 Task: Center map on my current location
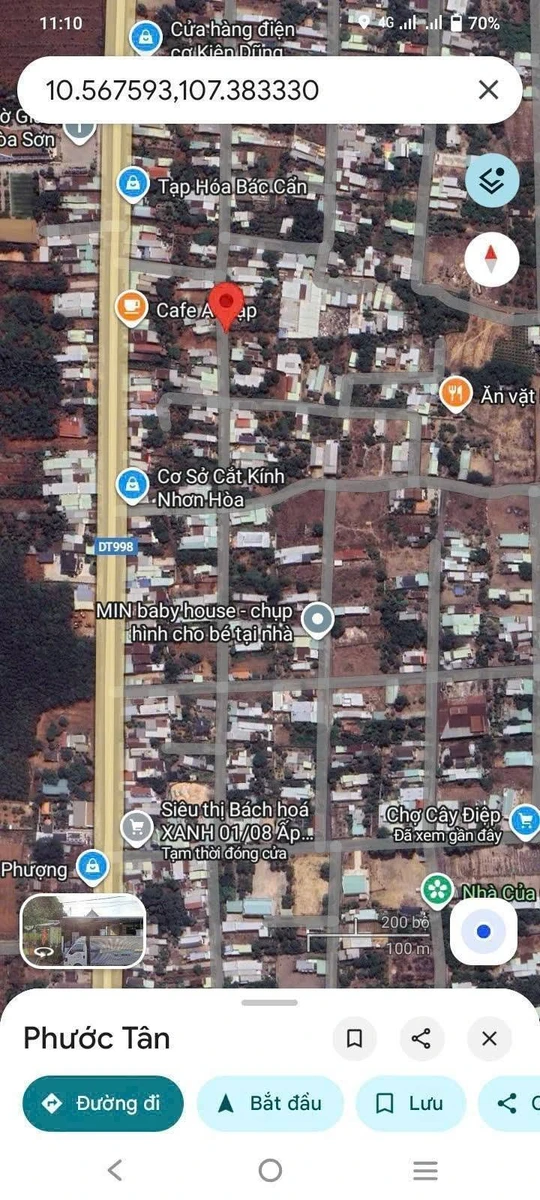[x=484, y=932]
